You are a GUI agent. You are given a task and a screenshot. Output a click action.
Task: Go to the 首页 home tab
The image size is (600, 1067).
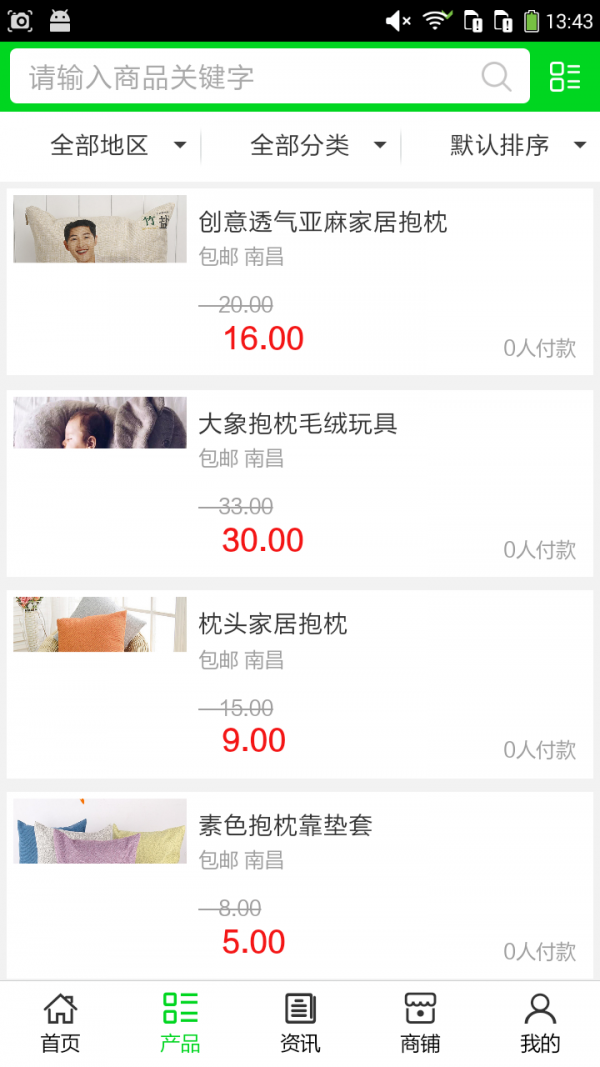tap(60, 1023)
